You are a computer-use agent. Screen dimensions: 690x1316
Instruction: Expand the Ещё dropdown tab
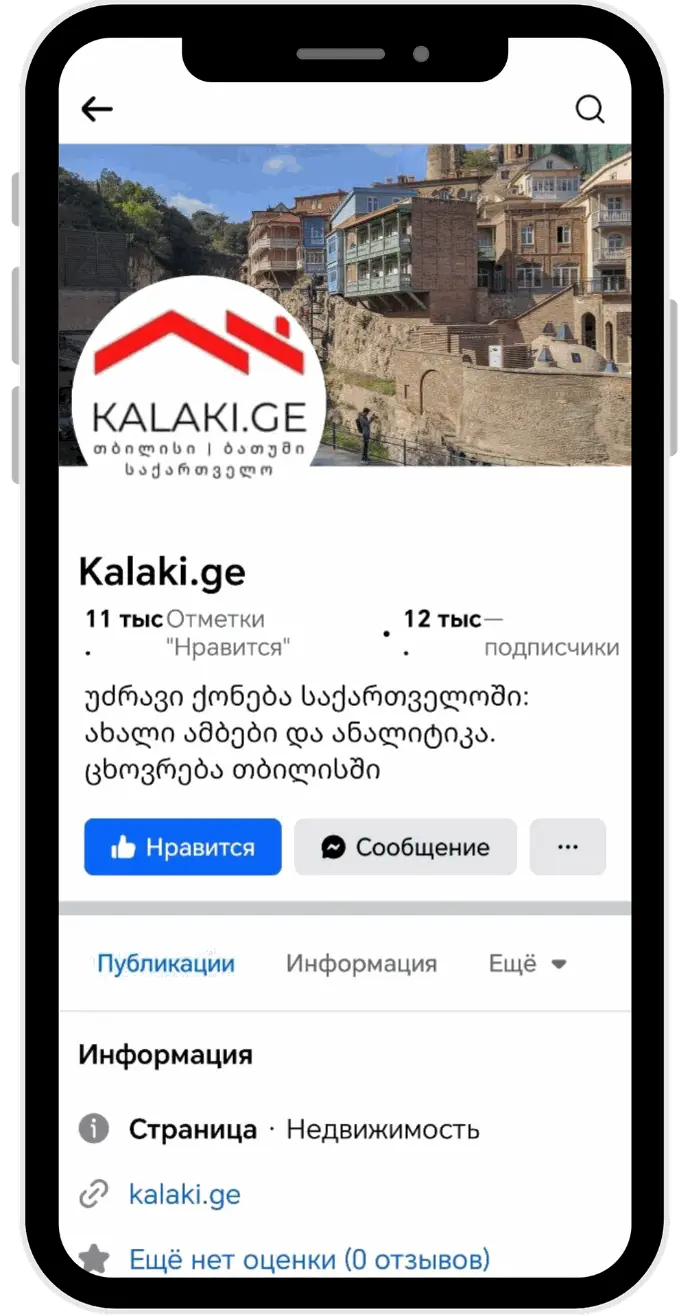(x=527, y=964)
